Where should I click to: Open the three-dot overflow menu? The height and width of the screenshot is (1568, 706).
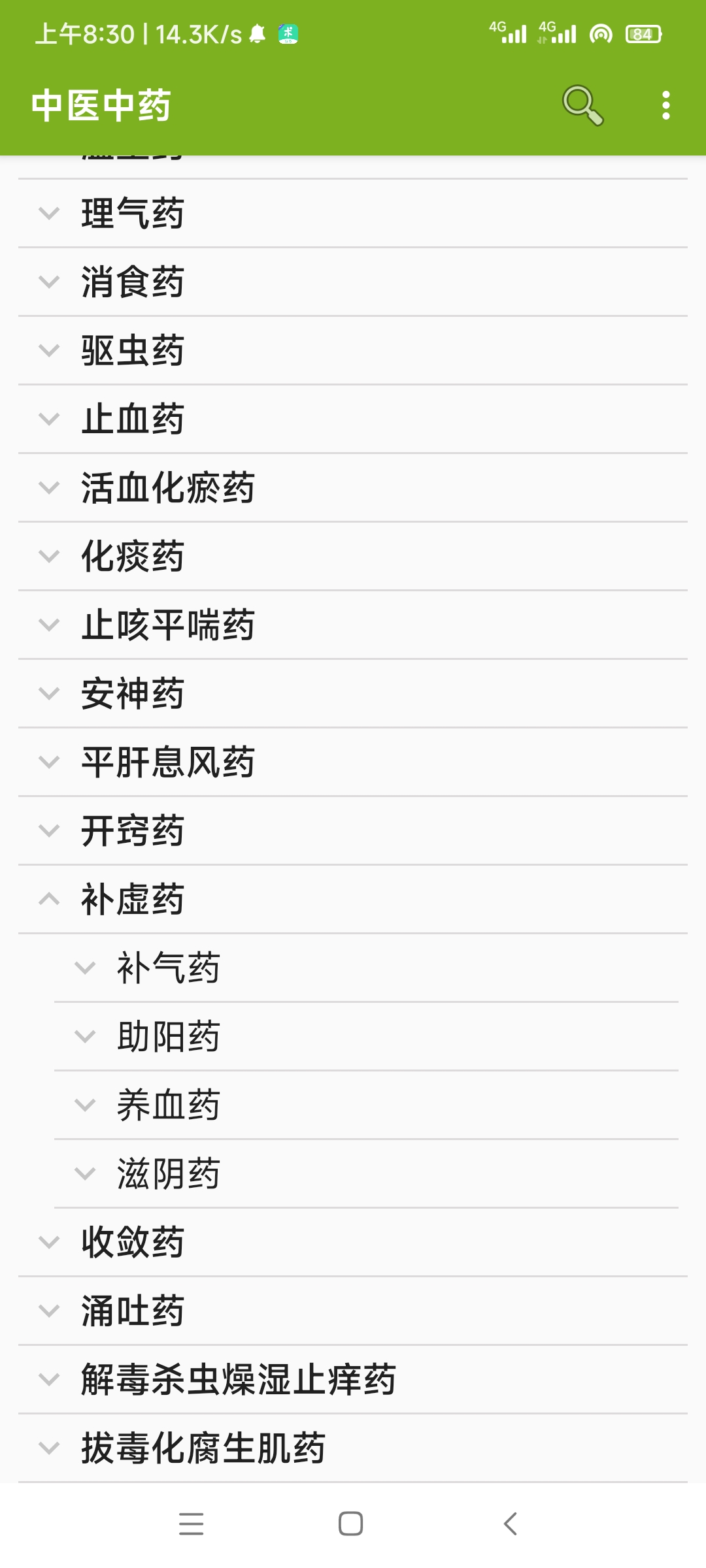point(665,105)
